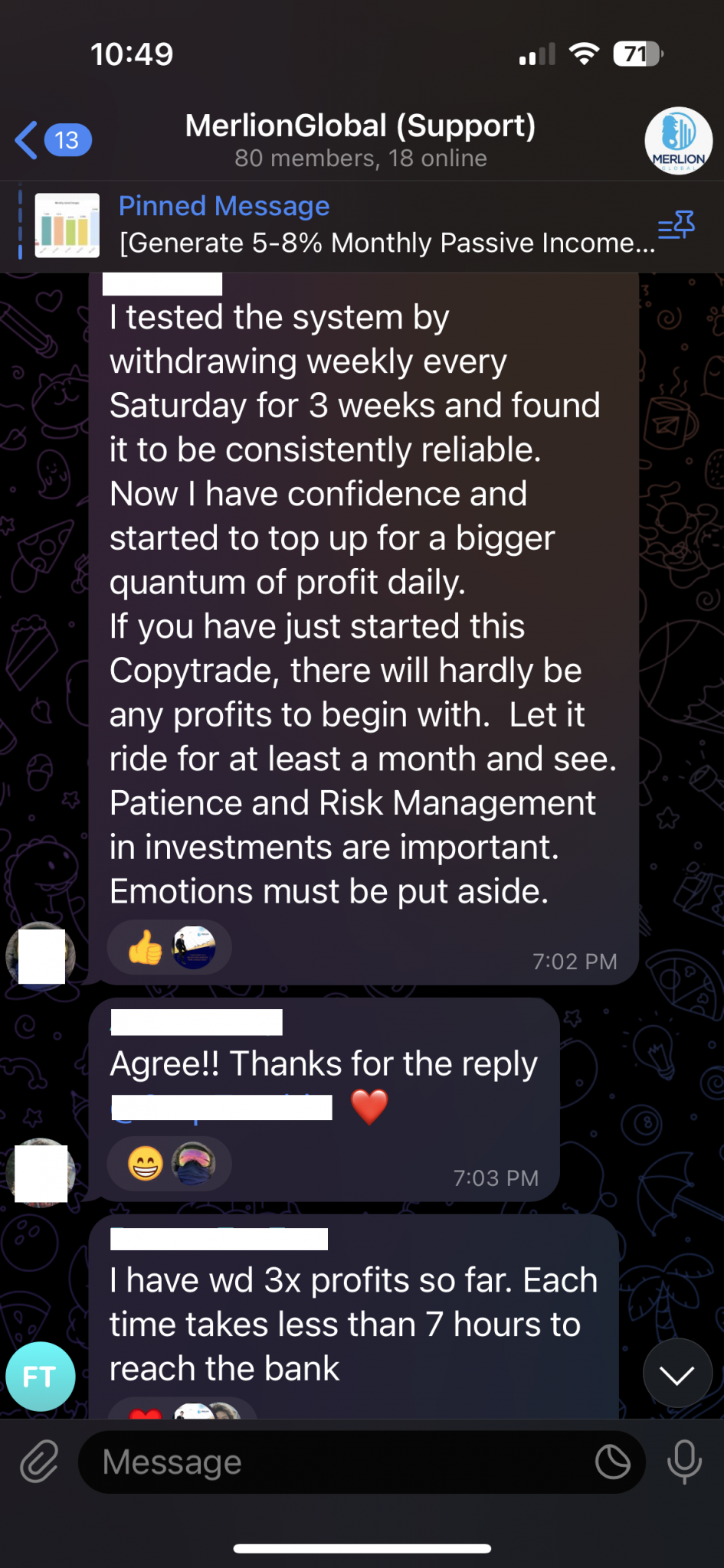
Task: Open the Merlion group avatar
Action: [x=677, y=140]
